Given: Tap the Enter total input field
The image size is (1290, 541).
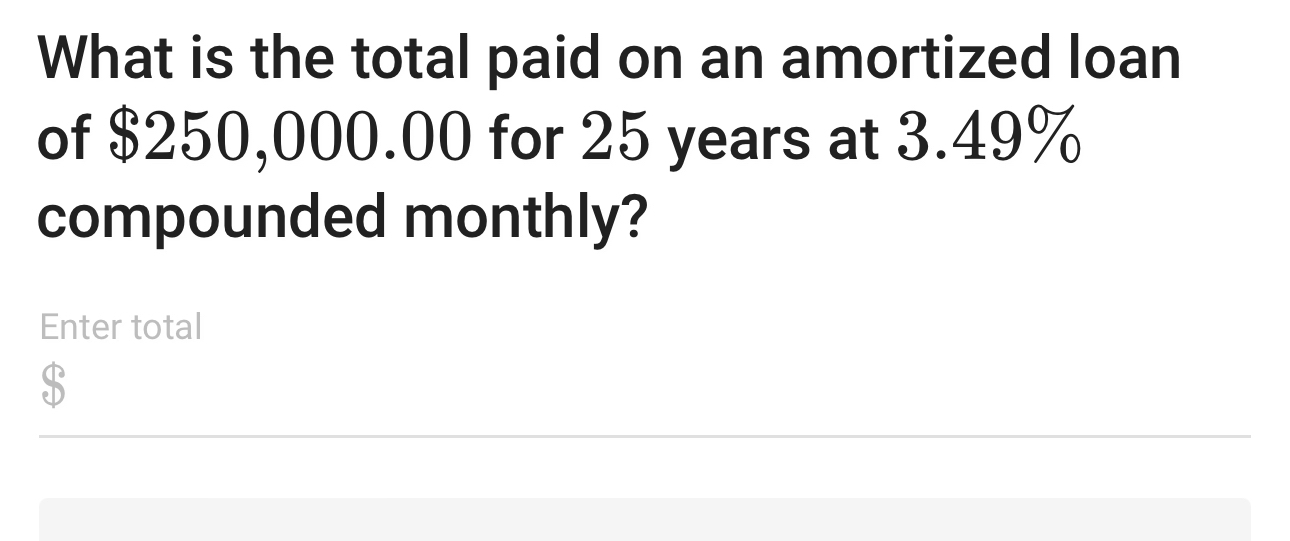Looking at the screenshot, I should [x=644, y=387].
